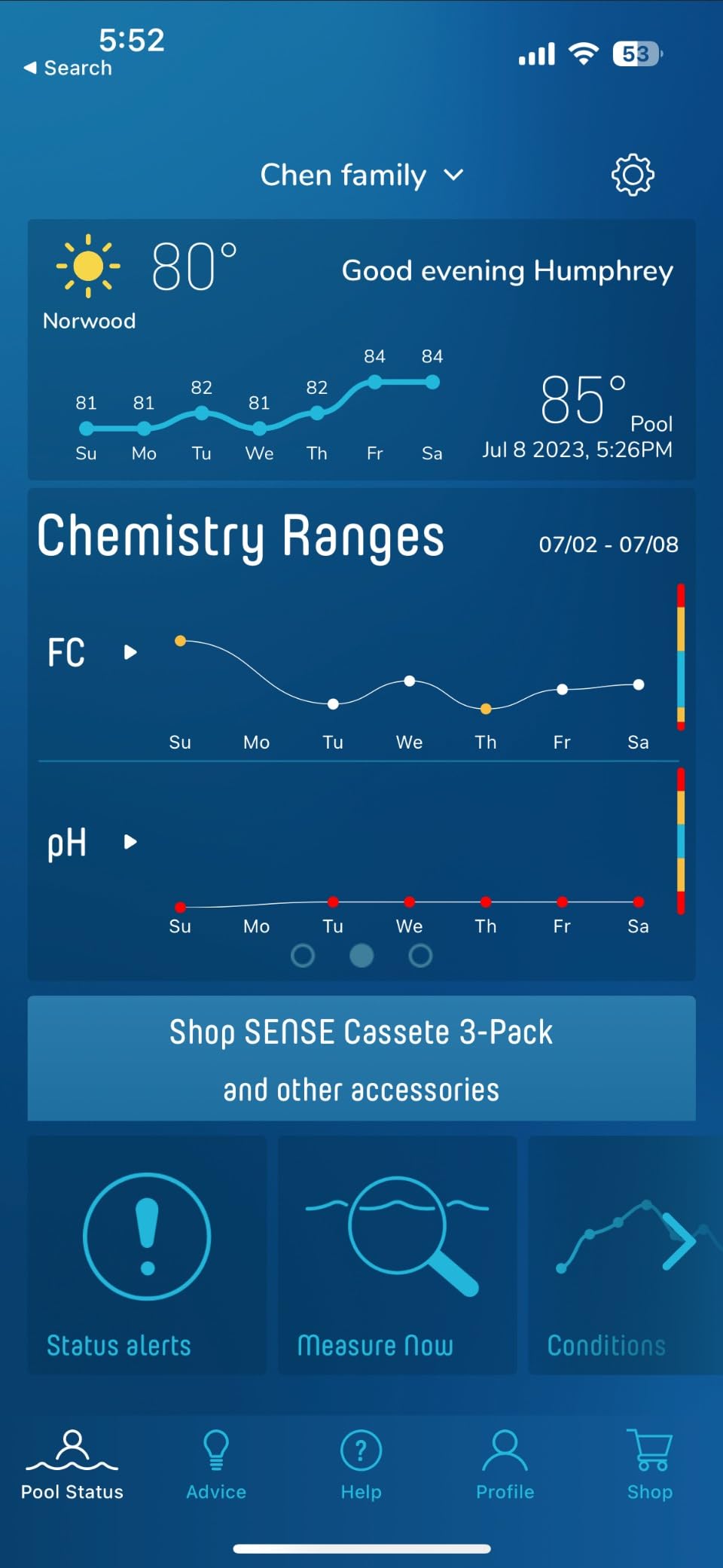The height and width of the screenshot is (1568, 723).
Task: Open Status alerts tile
Action: coord(147,1255)
